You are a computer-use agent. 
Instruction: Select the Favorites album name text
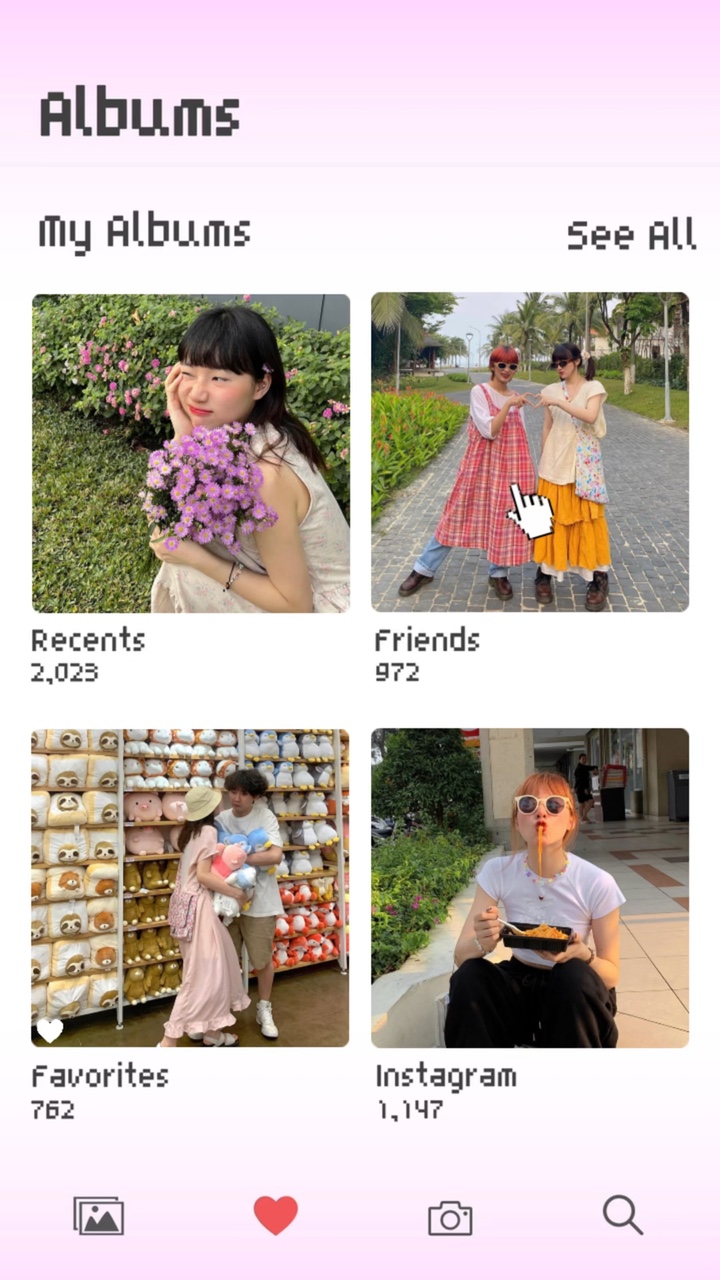[100, 1076]
